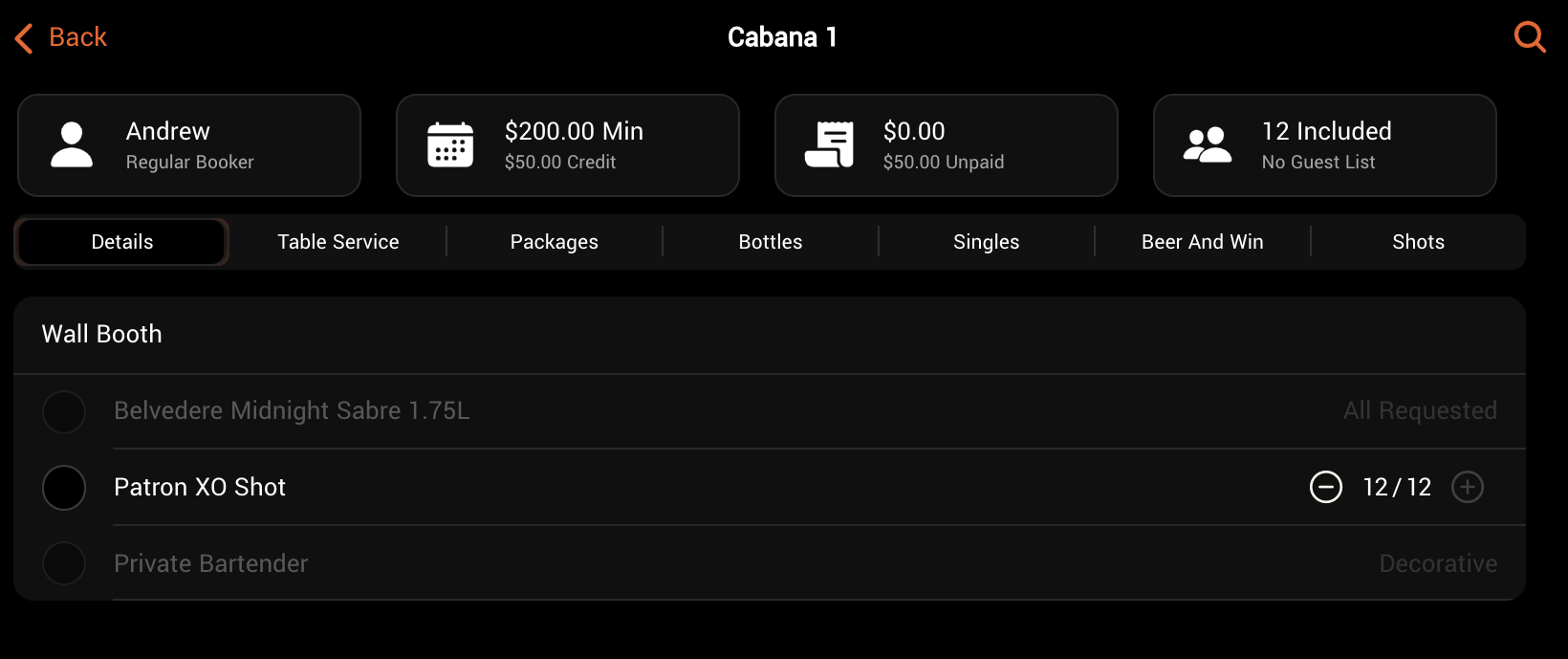Screen dimensions: 1568x659
Task: Open the 12 Included guests card
Action: [1325, 145]
